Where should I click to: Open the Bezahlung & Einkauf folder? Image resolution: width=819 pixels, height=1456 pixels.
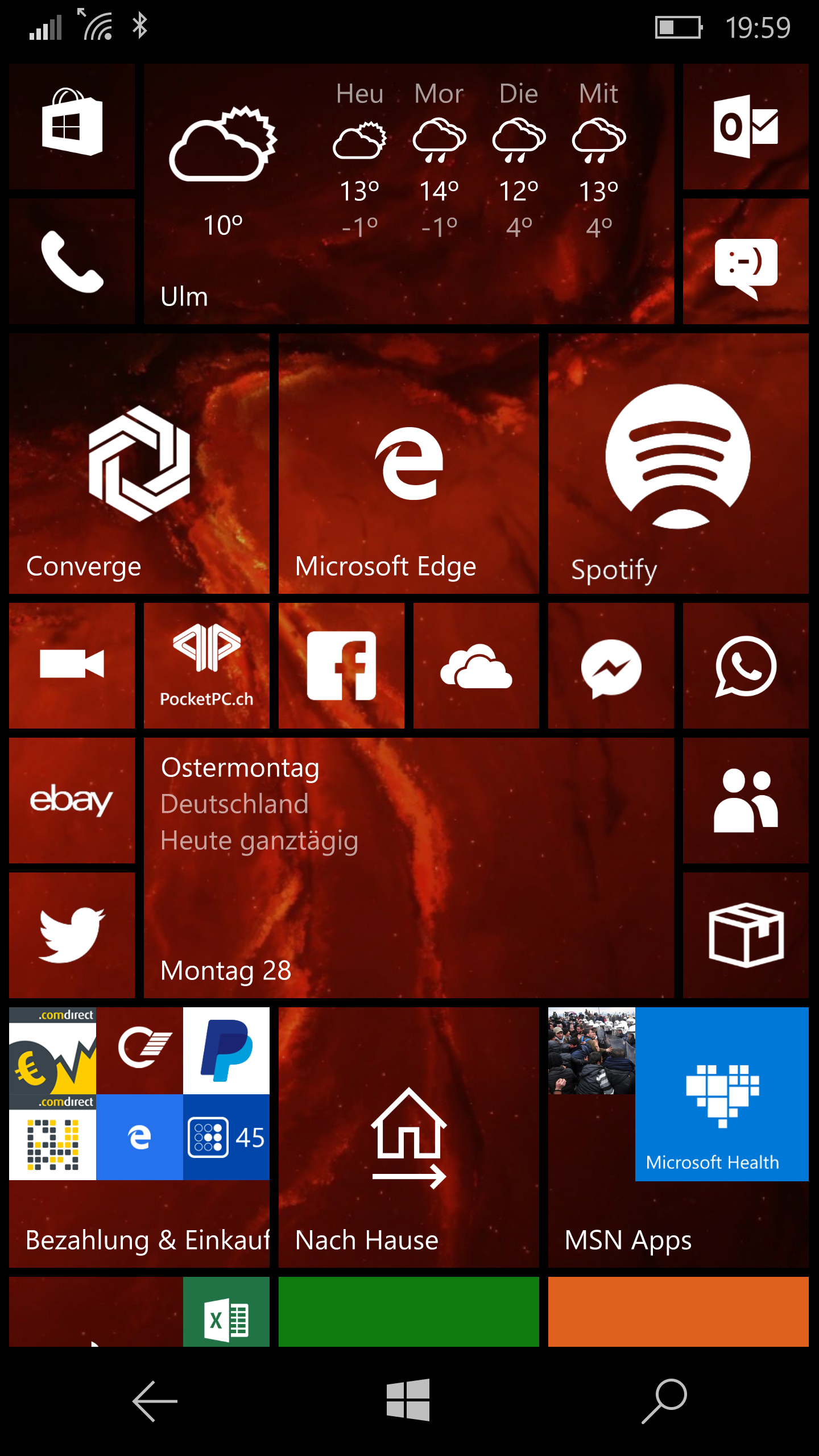139,1137
